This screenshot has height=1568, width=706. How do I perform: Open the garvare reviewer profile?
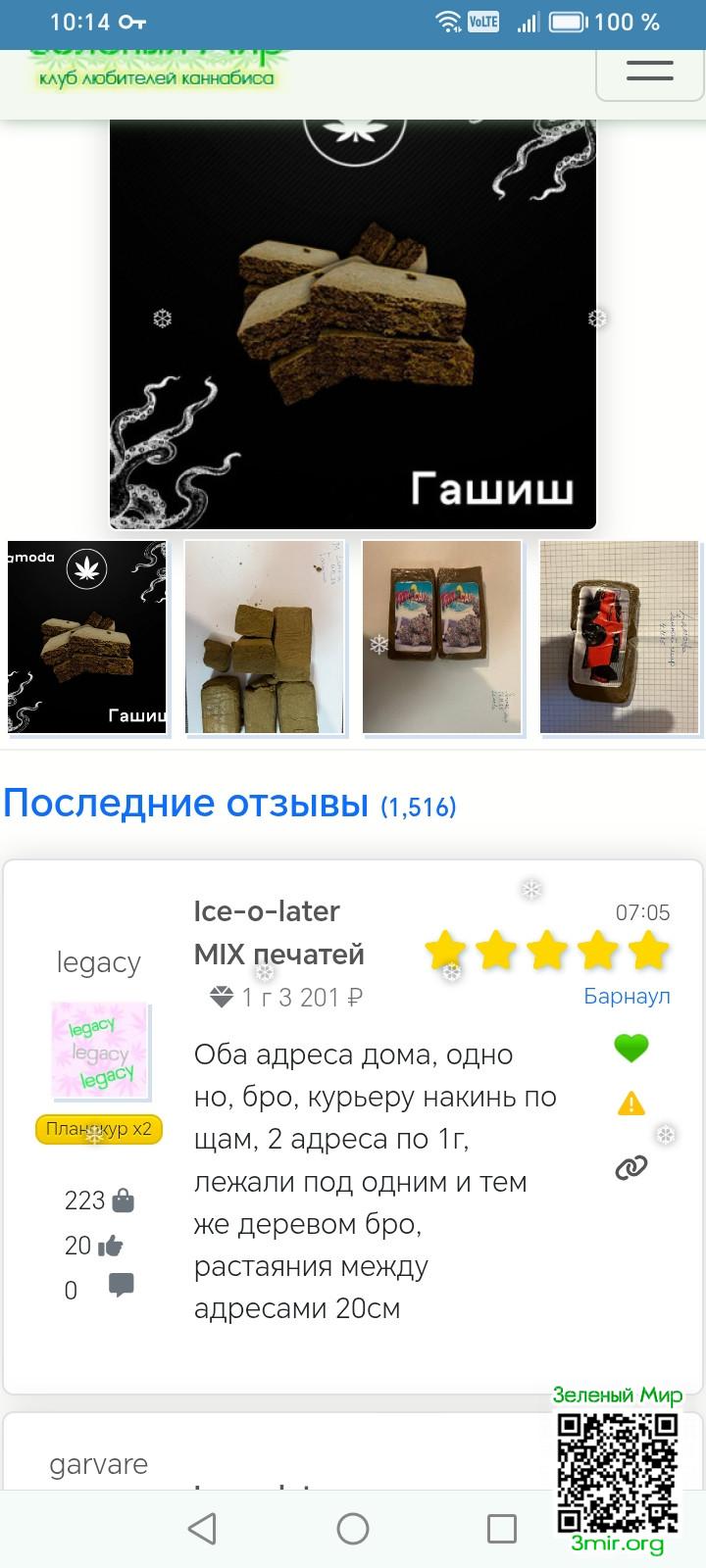99,1464
